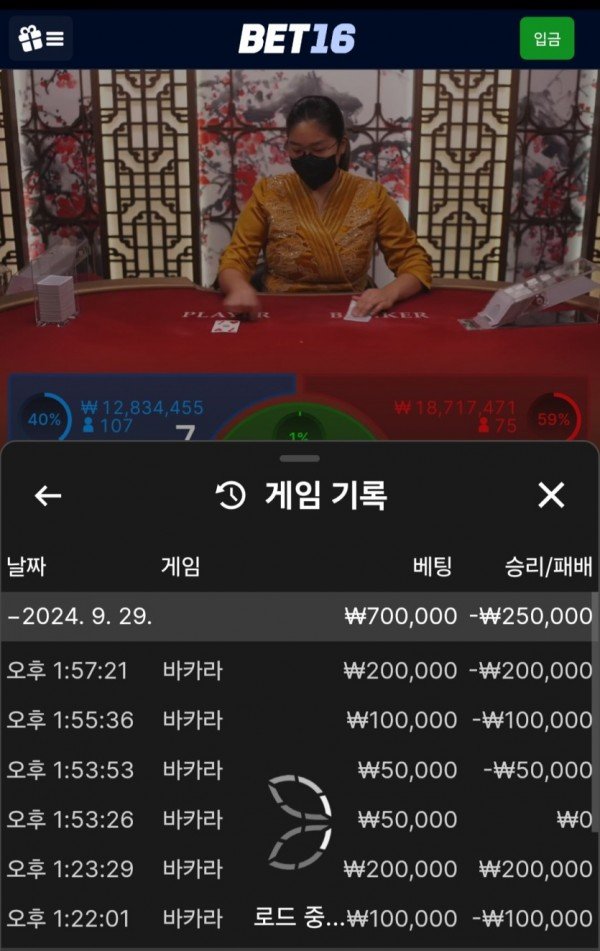Select the 오후 1:22:01 바카라 record
Screen dimensions: 600x951
point(298,918)
